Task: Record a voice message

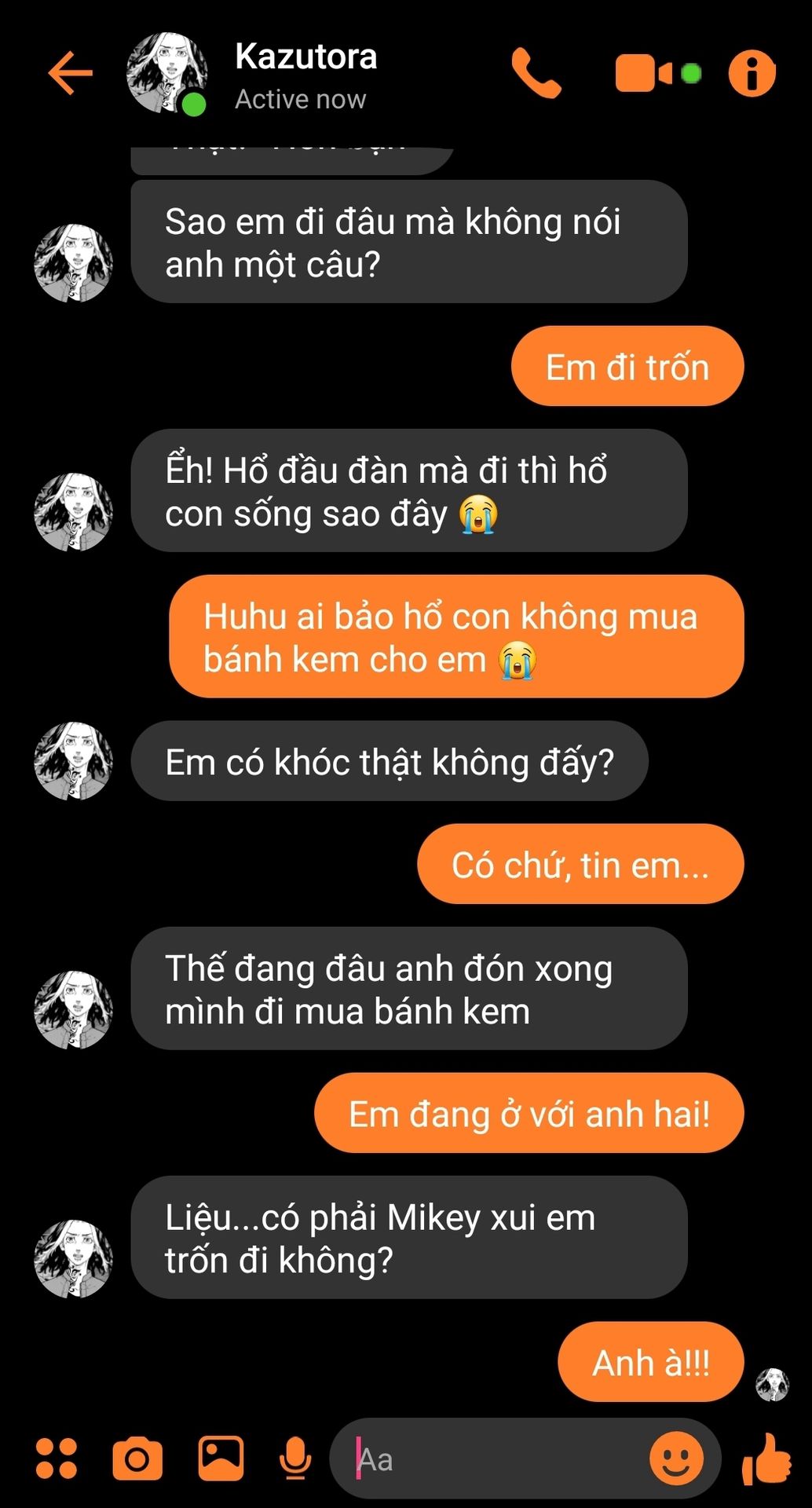Action: 295,1459
